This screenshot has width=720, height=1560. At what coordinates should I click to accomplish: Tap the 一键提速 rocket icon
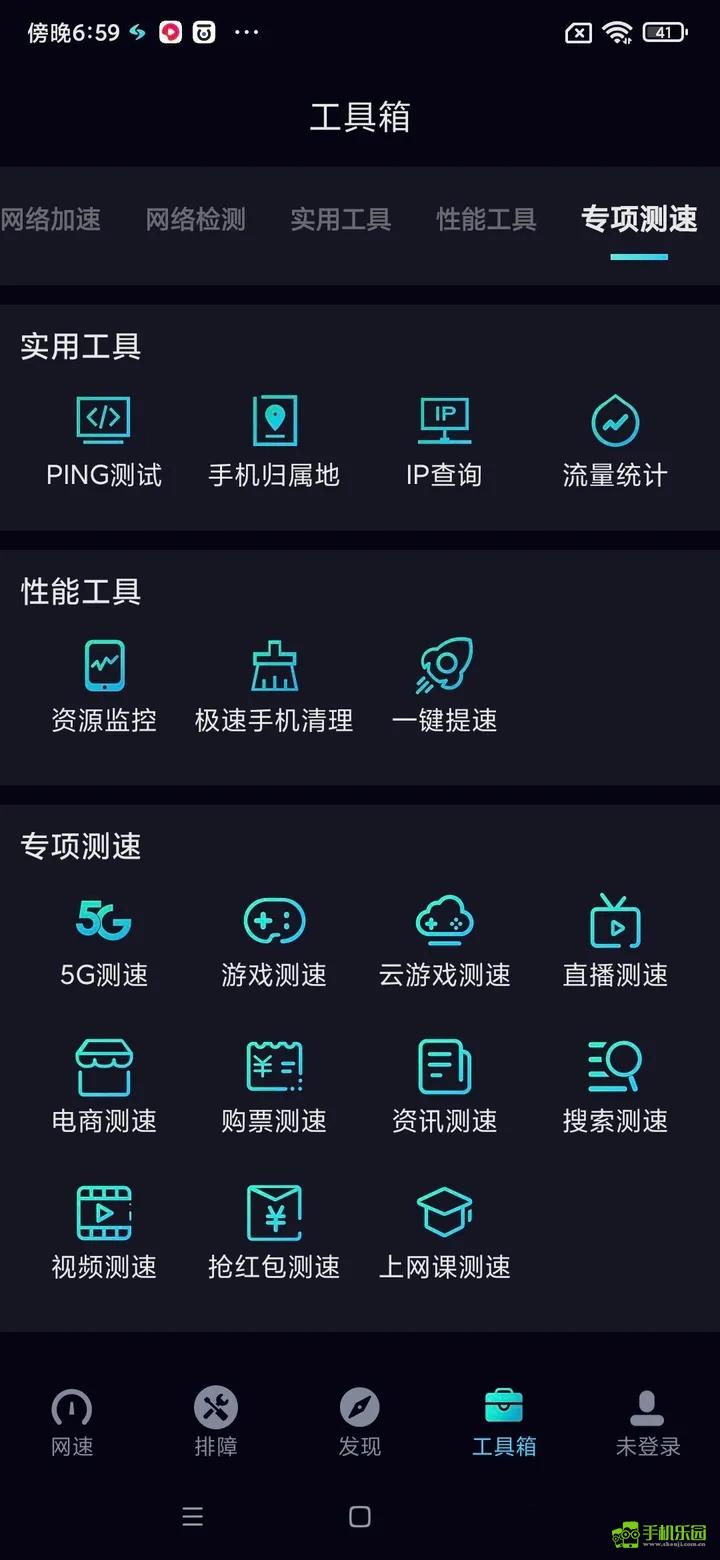click(x=443, y=685)
